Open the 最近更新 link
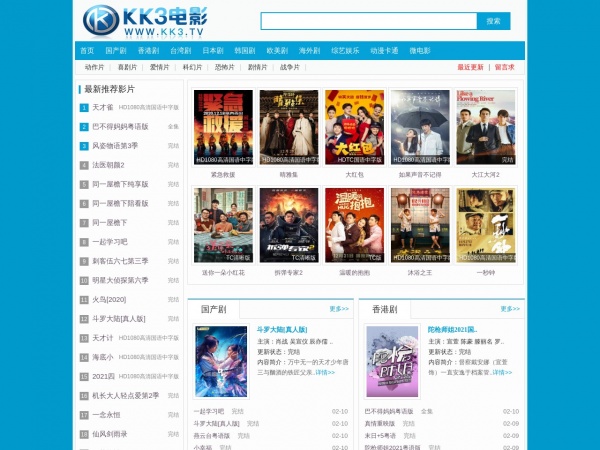Screen dimensions: 600x450 pyautogui.click(x=470, y=67)
